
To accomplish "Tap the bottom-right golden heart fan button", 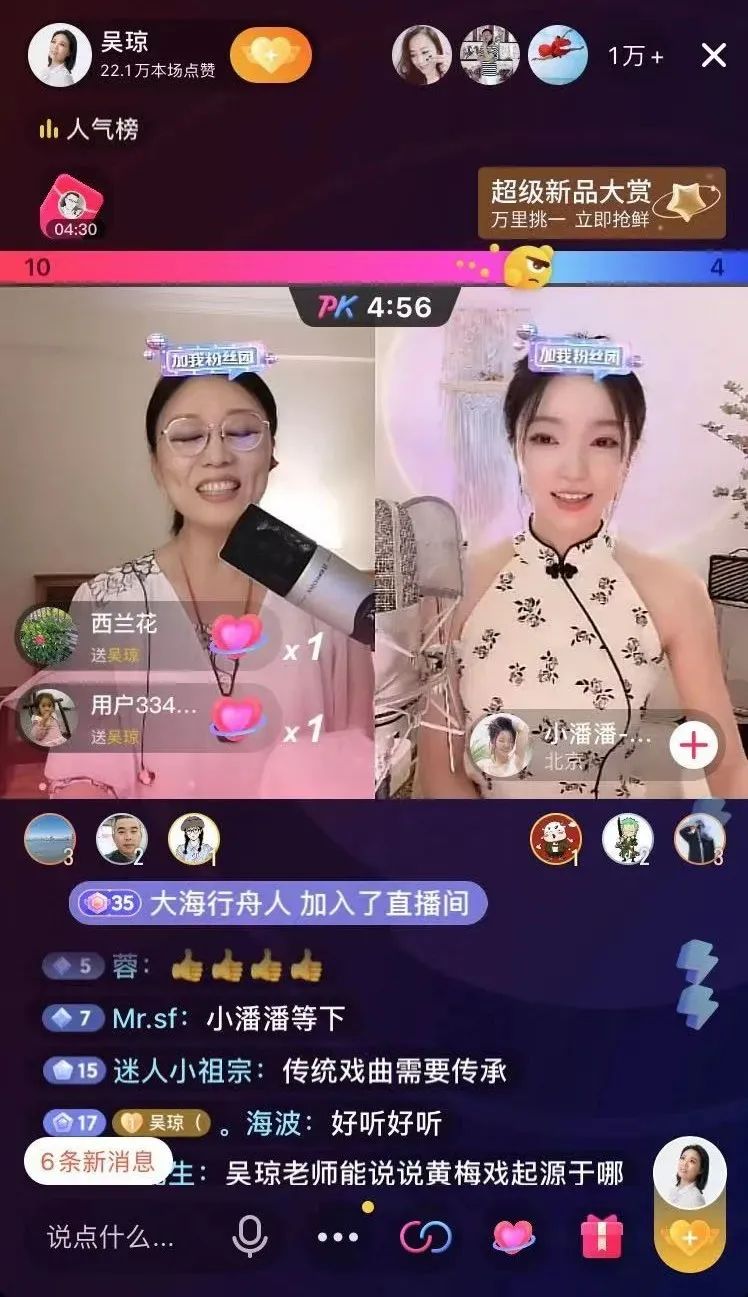I will [x=689, y=1239].
